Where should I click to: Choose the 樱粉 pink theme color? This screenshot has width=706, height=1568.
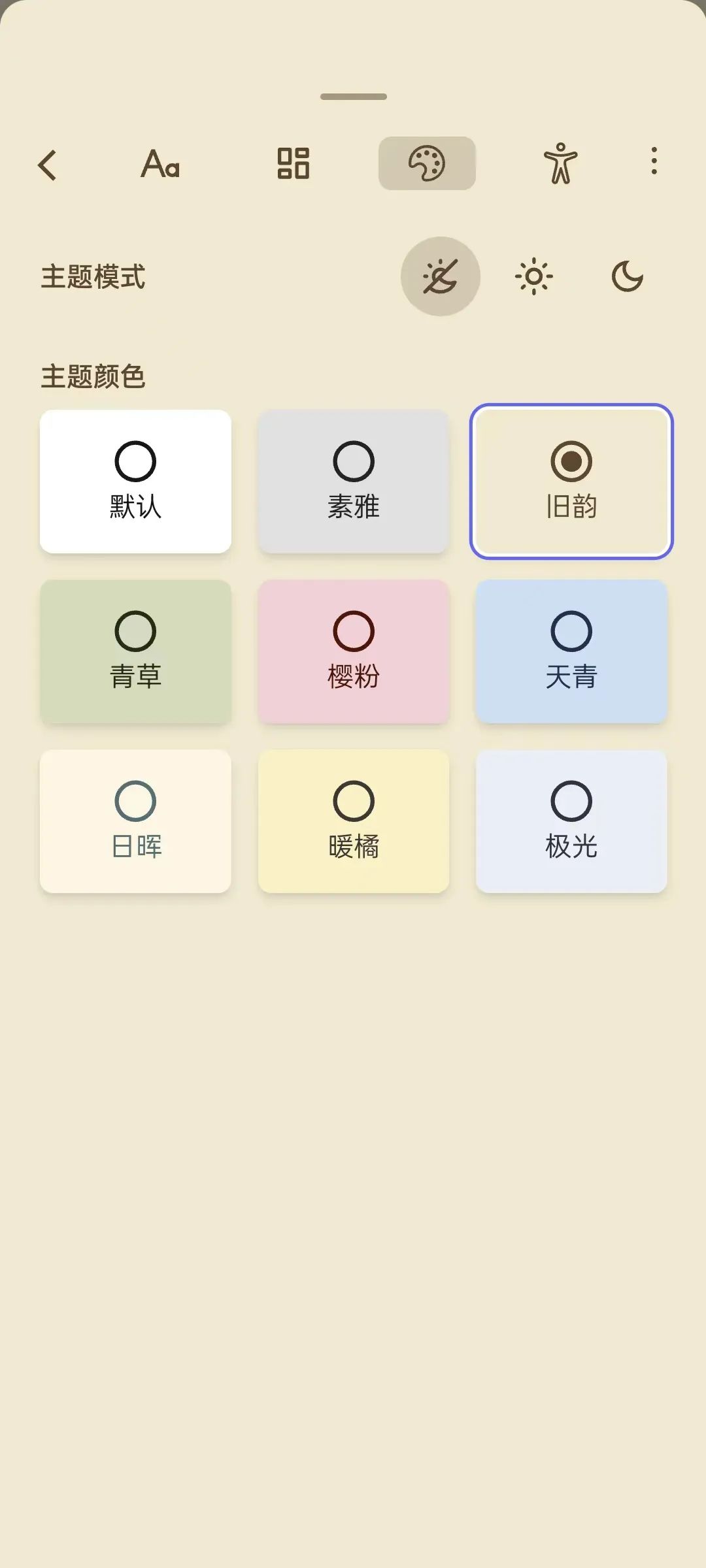pyautogui.click(x=354, y=651)
